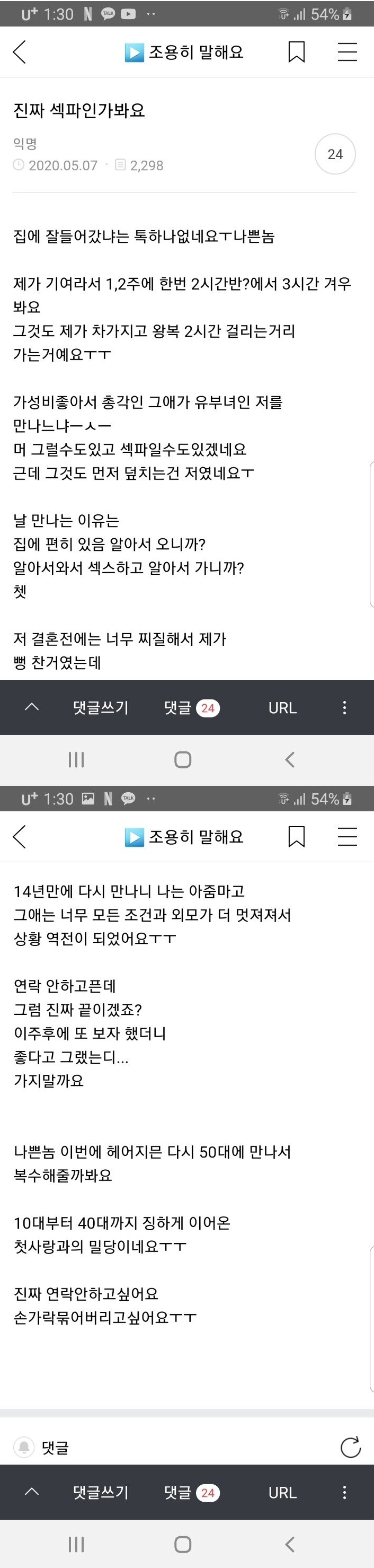Screen dimensions: 374x1568
Task: Refresh the 댓글 comments section
Action: (350, 1448)
